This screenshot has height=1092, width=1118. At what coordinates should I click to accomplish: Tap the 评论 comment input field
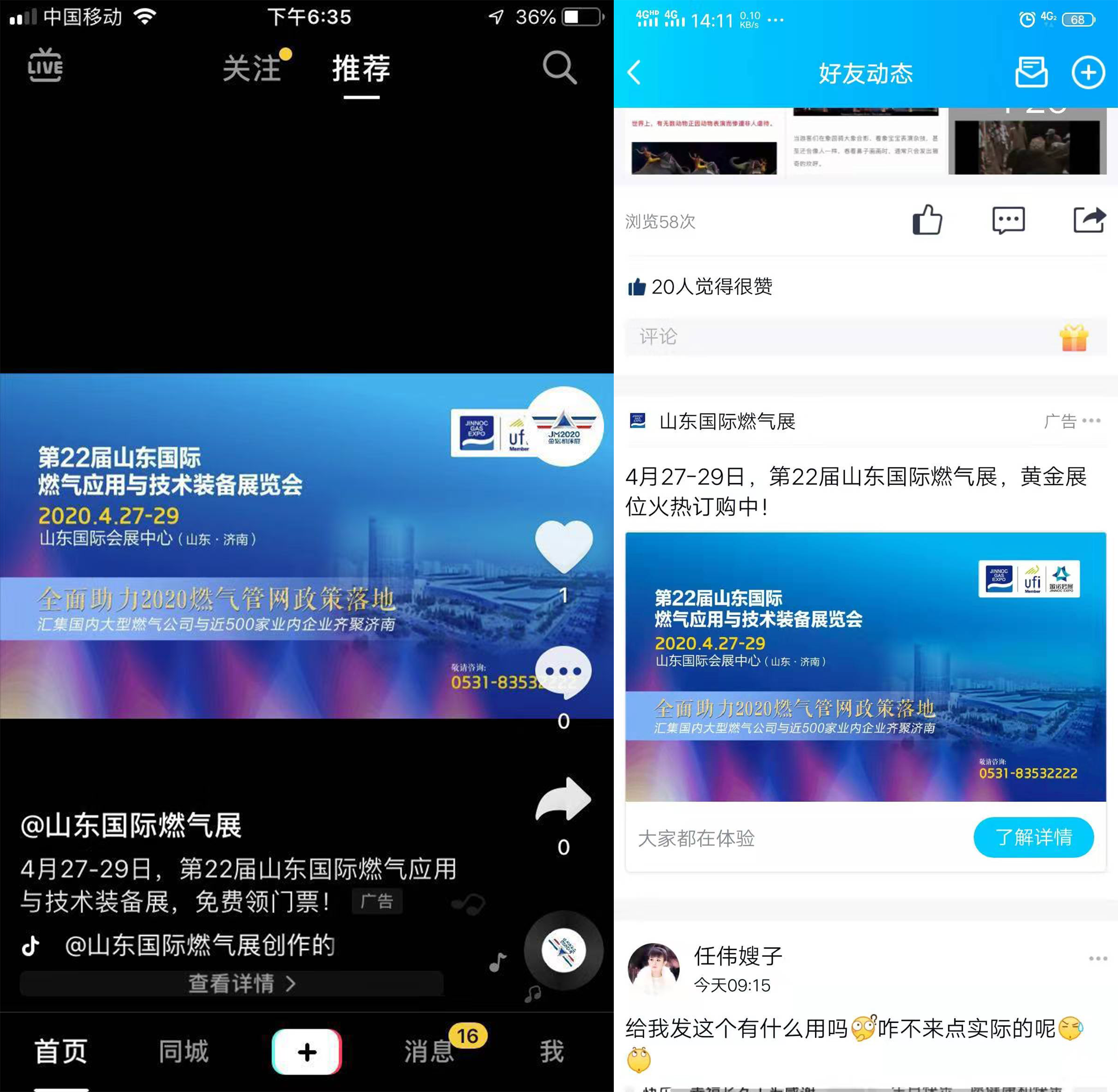(x=838, y=337)
